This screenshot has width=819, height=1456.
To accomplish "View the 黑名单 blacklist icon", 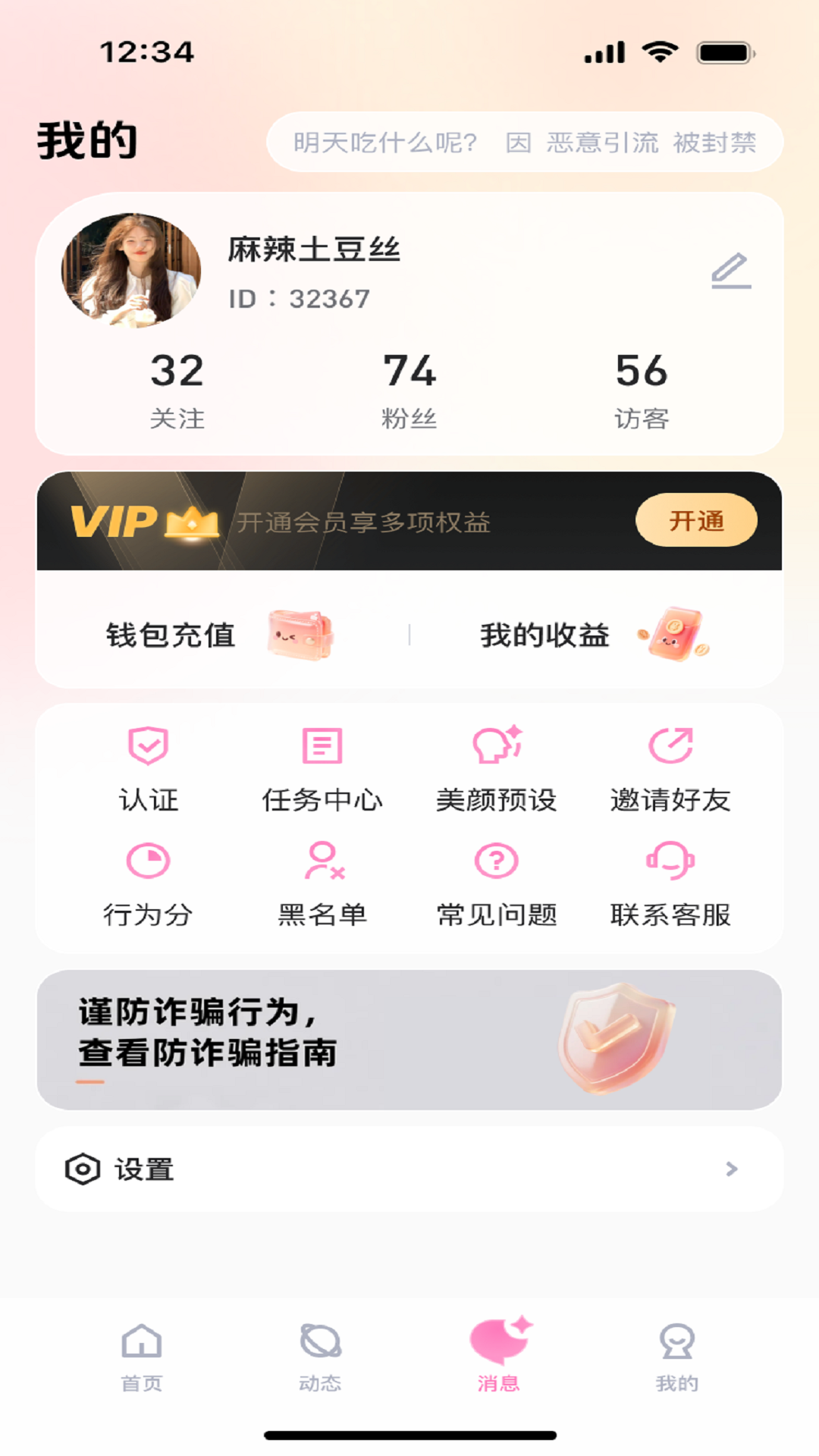I will [x=323, y=882].
